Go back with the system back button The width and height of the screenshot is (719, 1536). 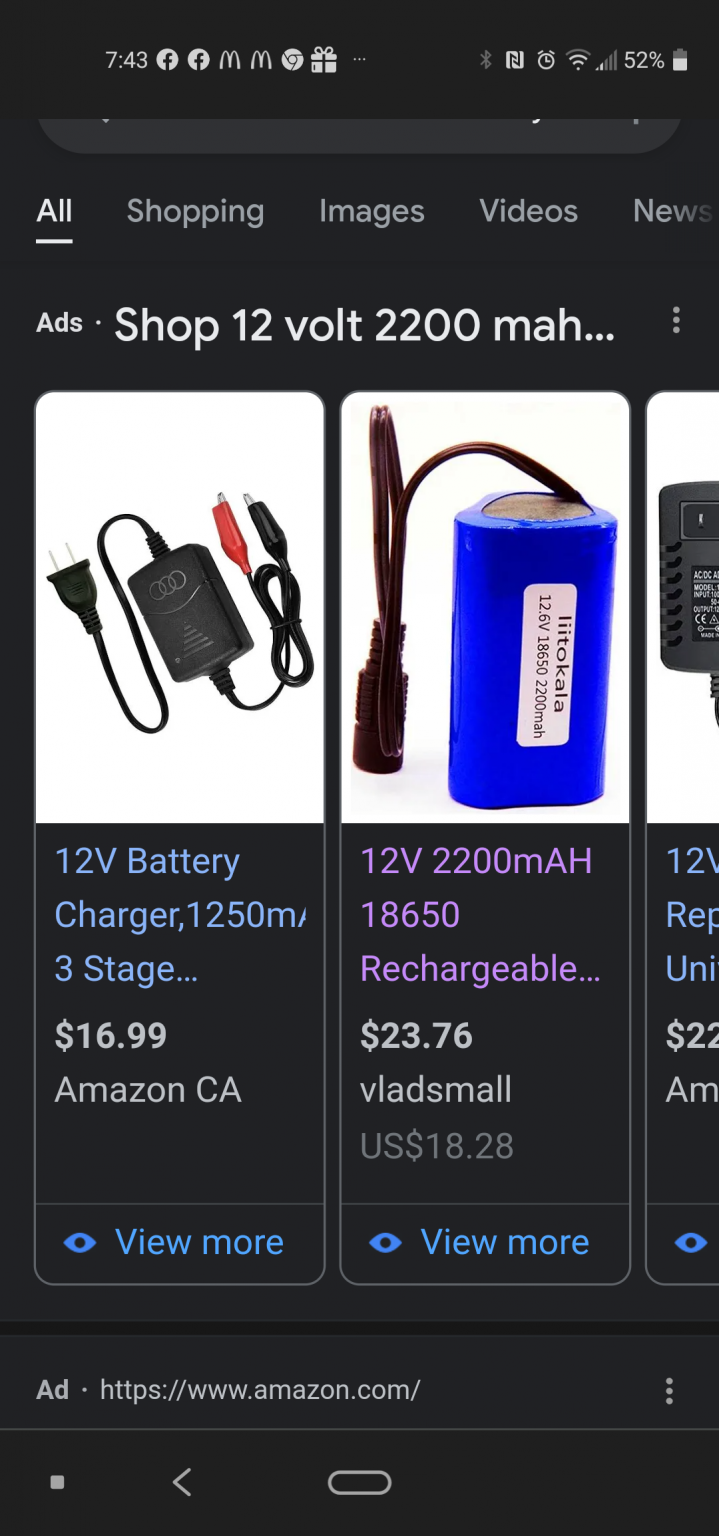click(x=182, y=1482)
